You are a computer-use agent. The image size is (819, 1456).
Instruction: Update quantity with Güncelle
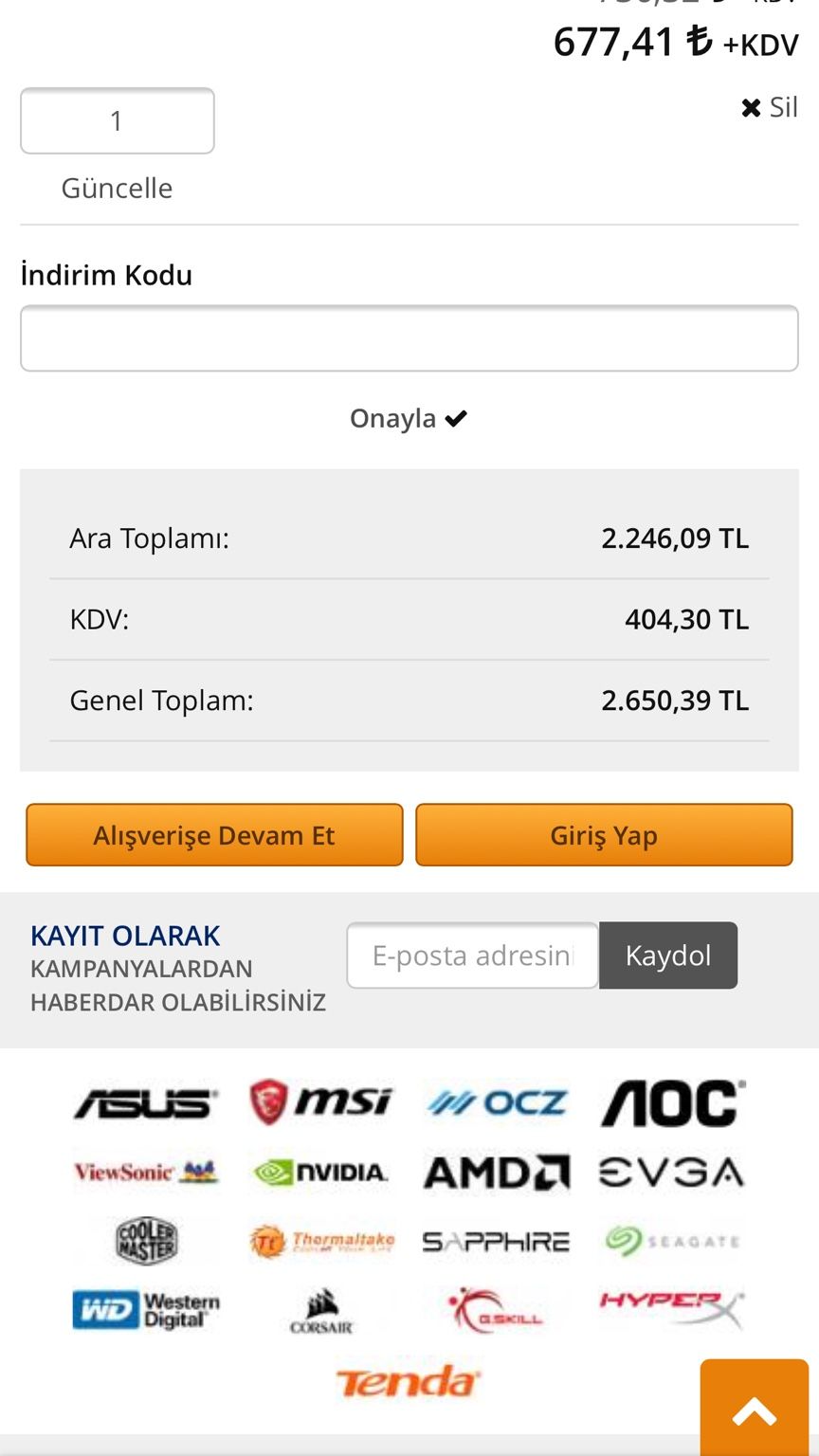point(117,188)
